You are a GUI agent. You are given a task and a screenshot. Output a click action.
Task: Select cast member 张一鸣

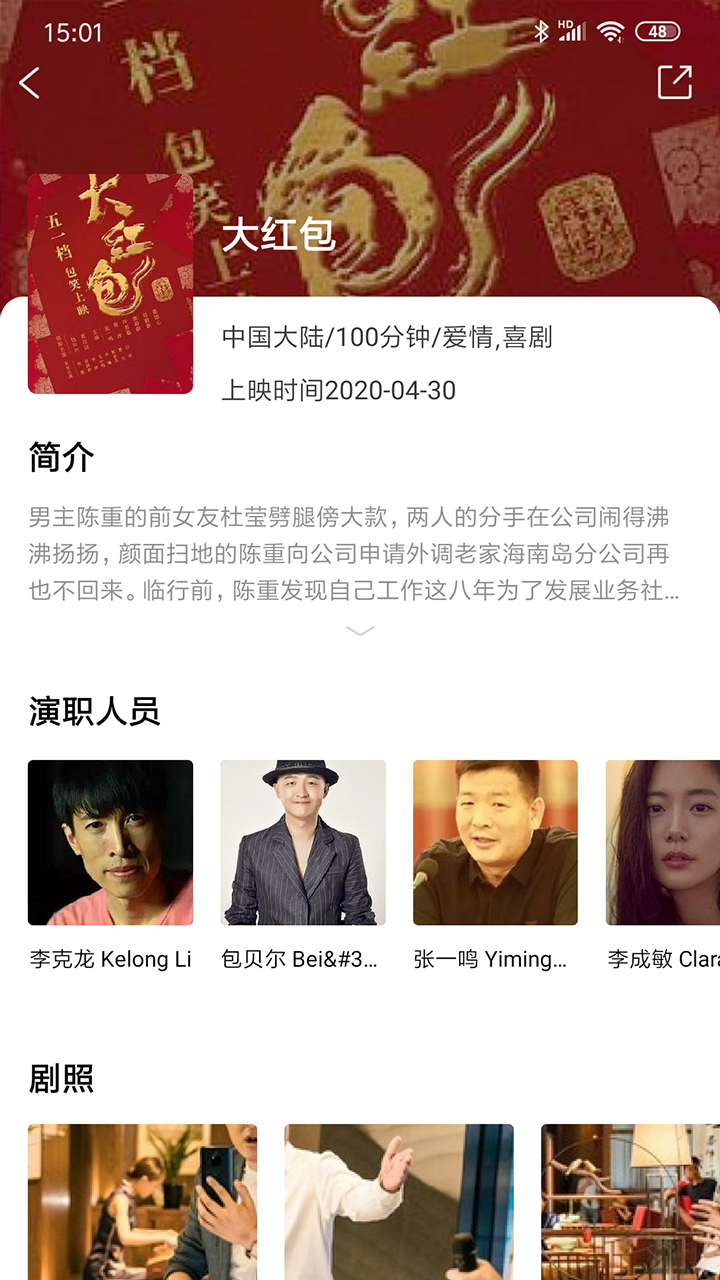(496, 842)
